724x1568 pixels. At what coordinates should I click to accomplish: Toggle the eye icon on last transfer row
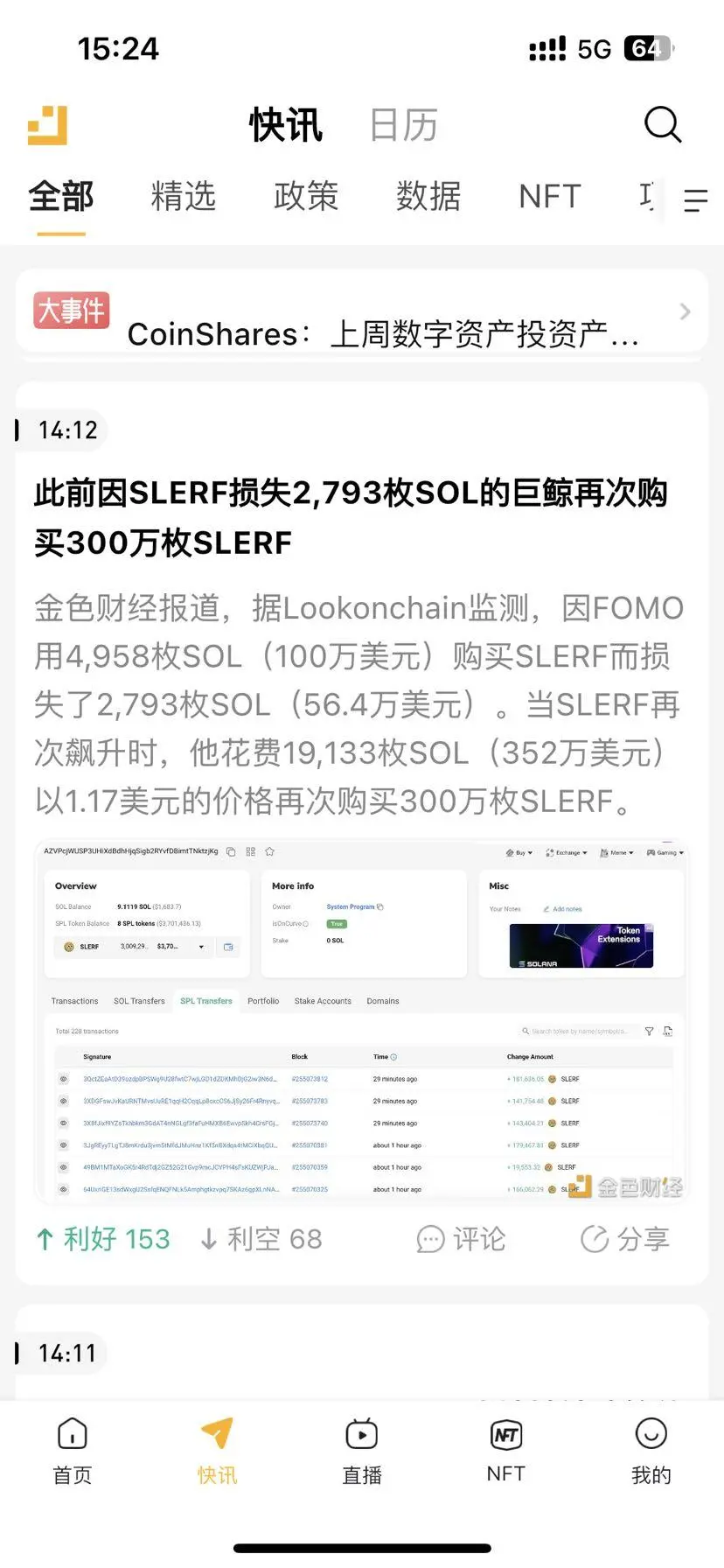click(62, 1189)
